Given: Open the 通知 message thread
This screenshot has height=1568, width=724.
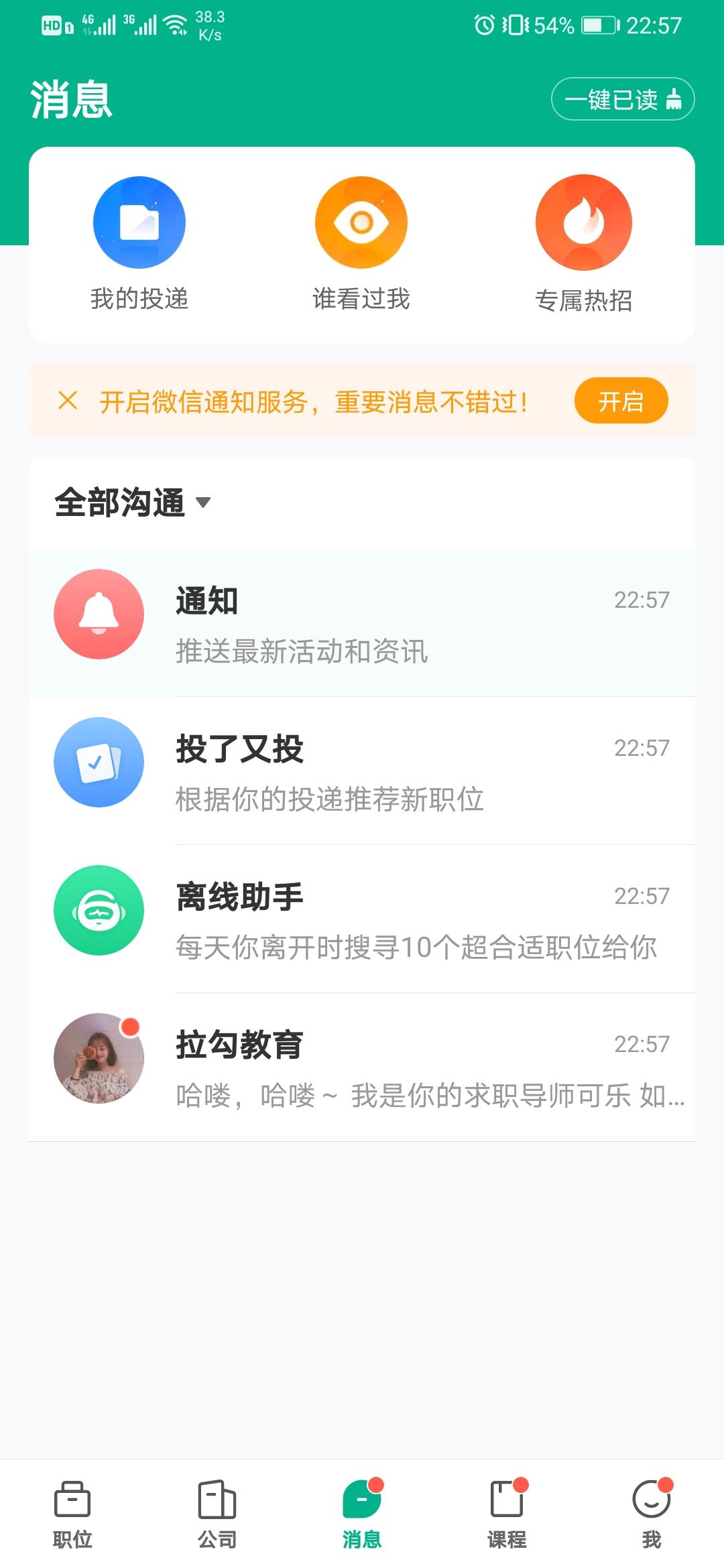Looking at the screenshot, I should pyautogui.click(x=362, y=623).
